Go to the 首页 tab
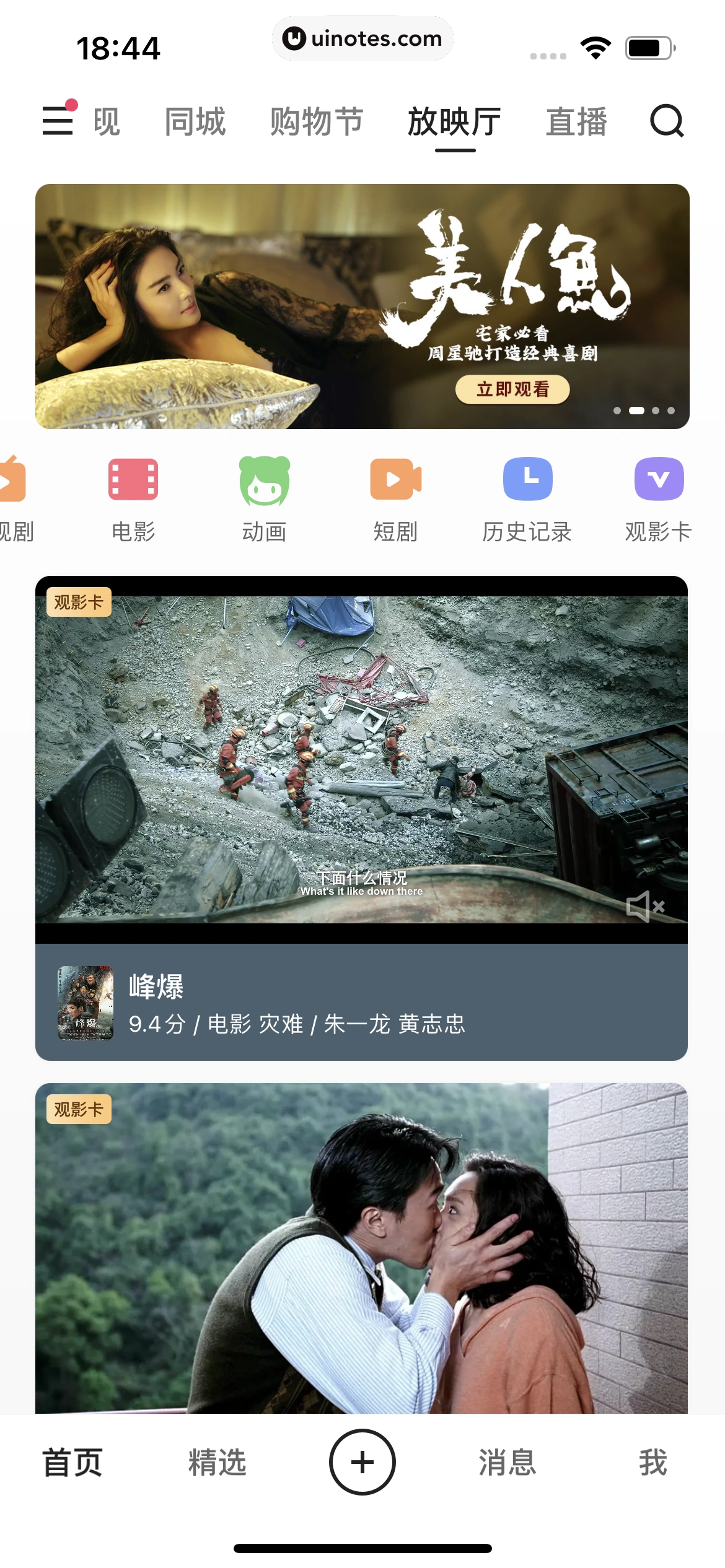The height and width of the screenshot is (1568, 725). [x=72, y=1463]
